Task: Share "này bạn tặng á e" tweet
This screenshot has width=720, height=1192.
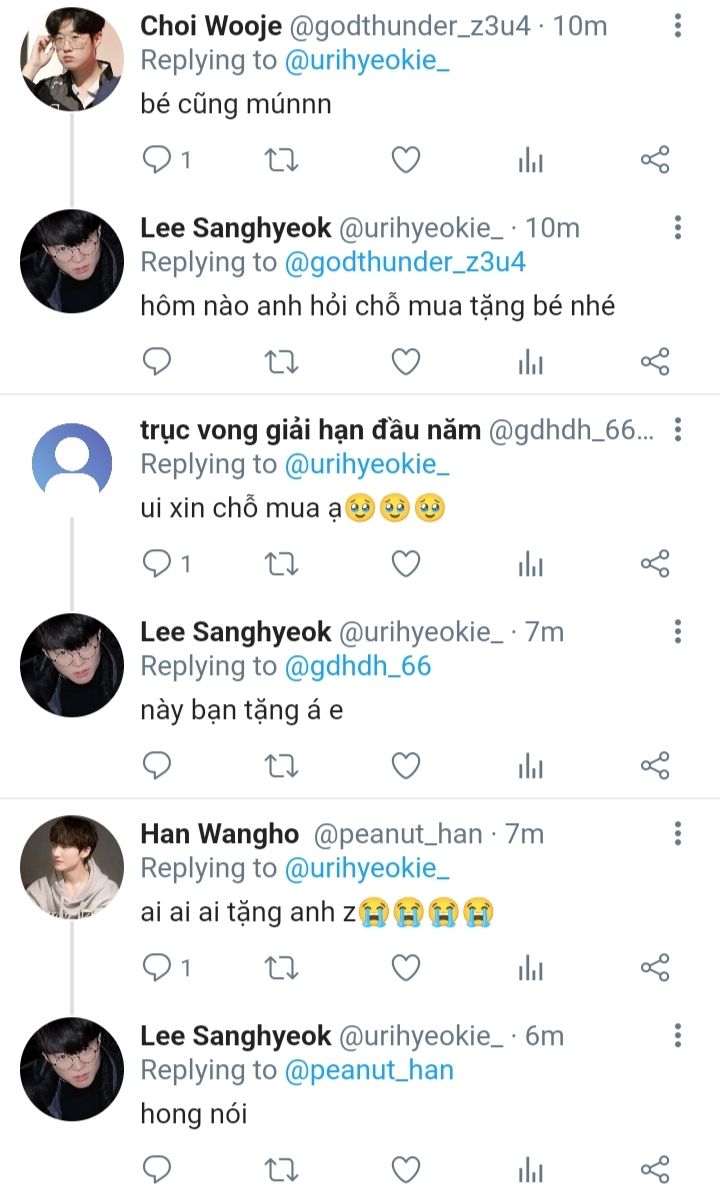Action: coord(654,767)
